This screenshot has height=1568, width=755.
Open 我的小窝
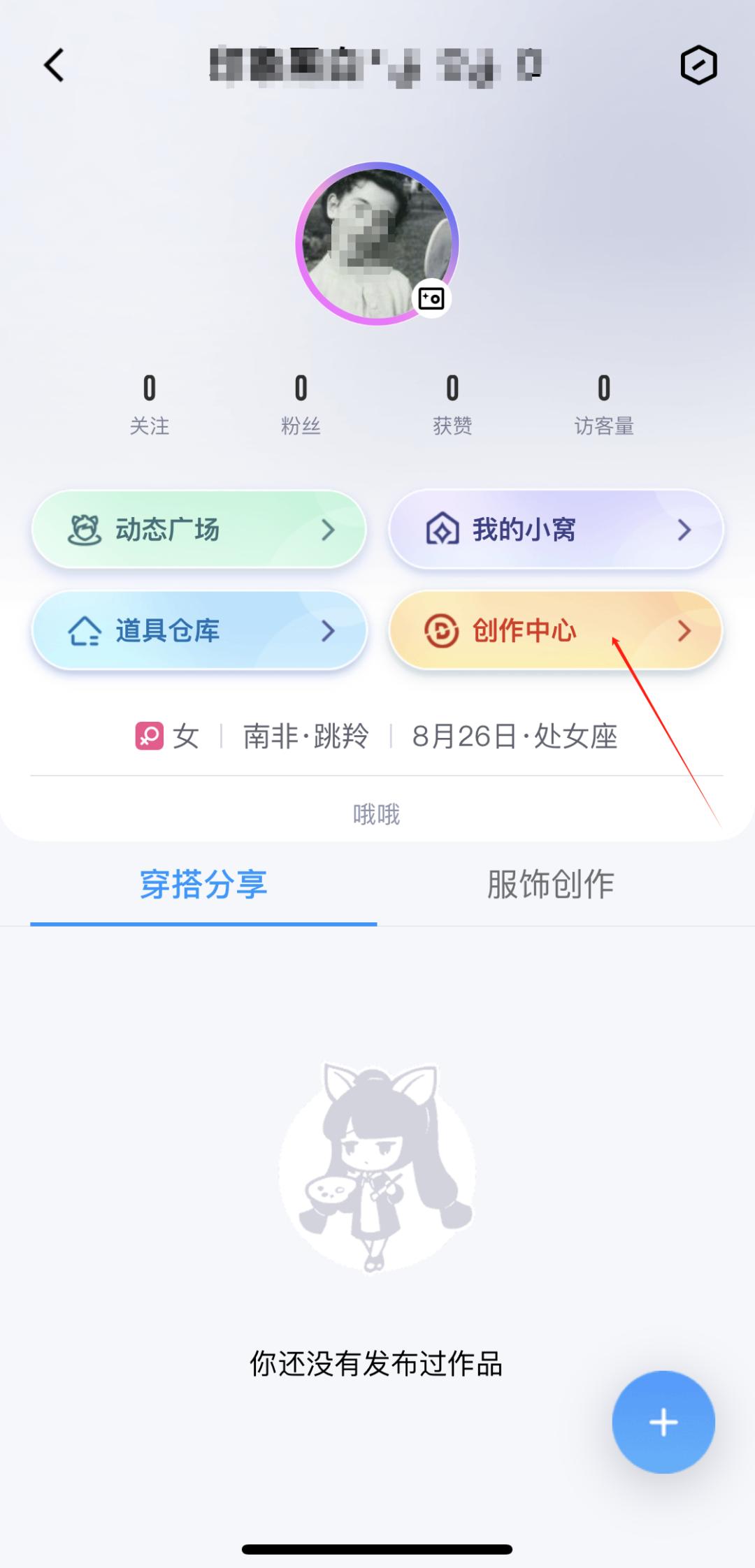556,530
